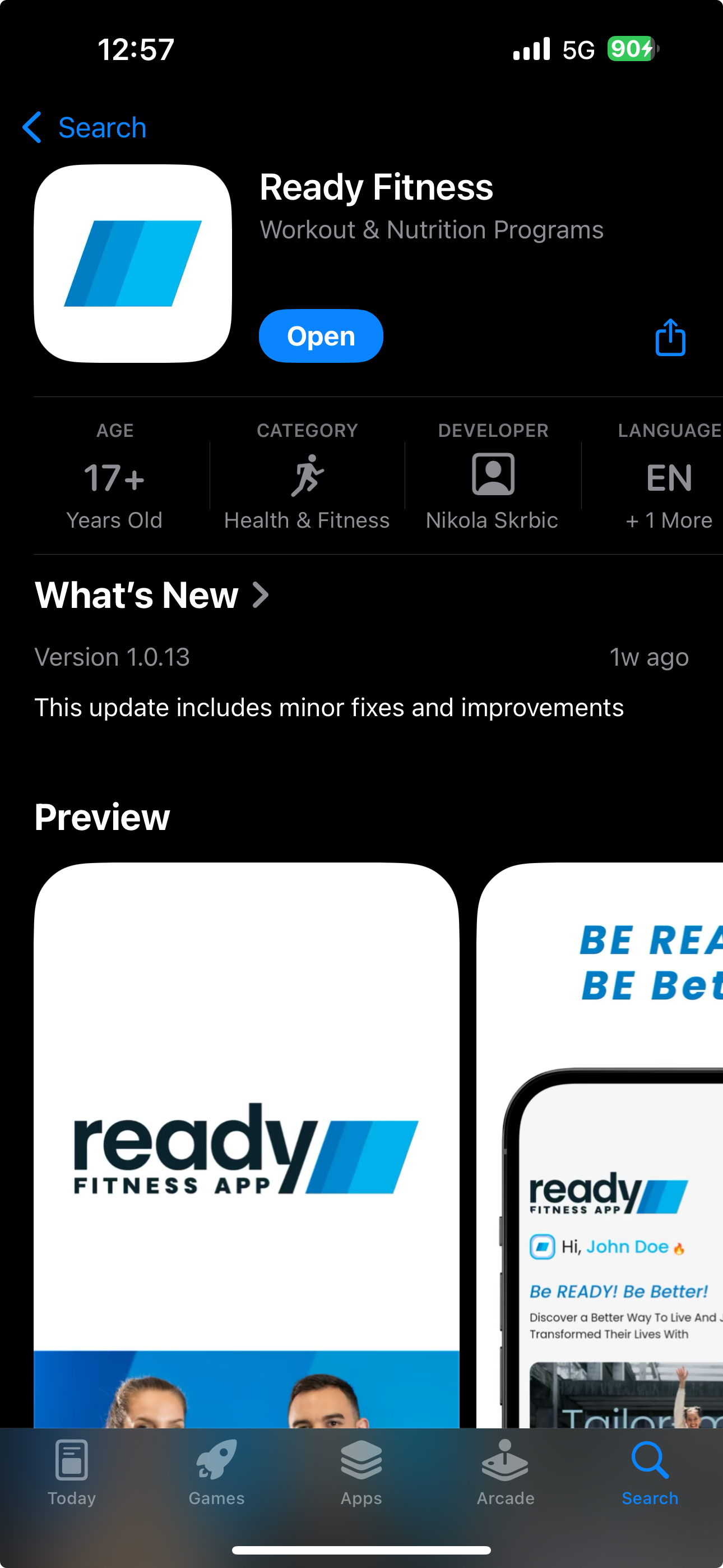
Task: Show supported languages info
Action: [x=668, y=478]
